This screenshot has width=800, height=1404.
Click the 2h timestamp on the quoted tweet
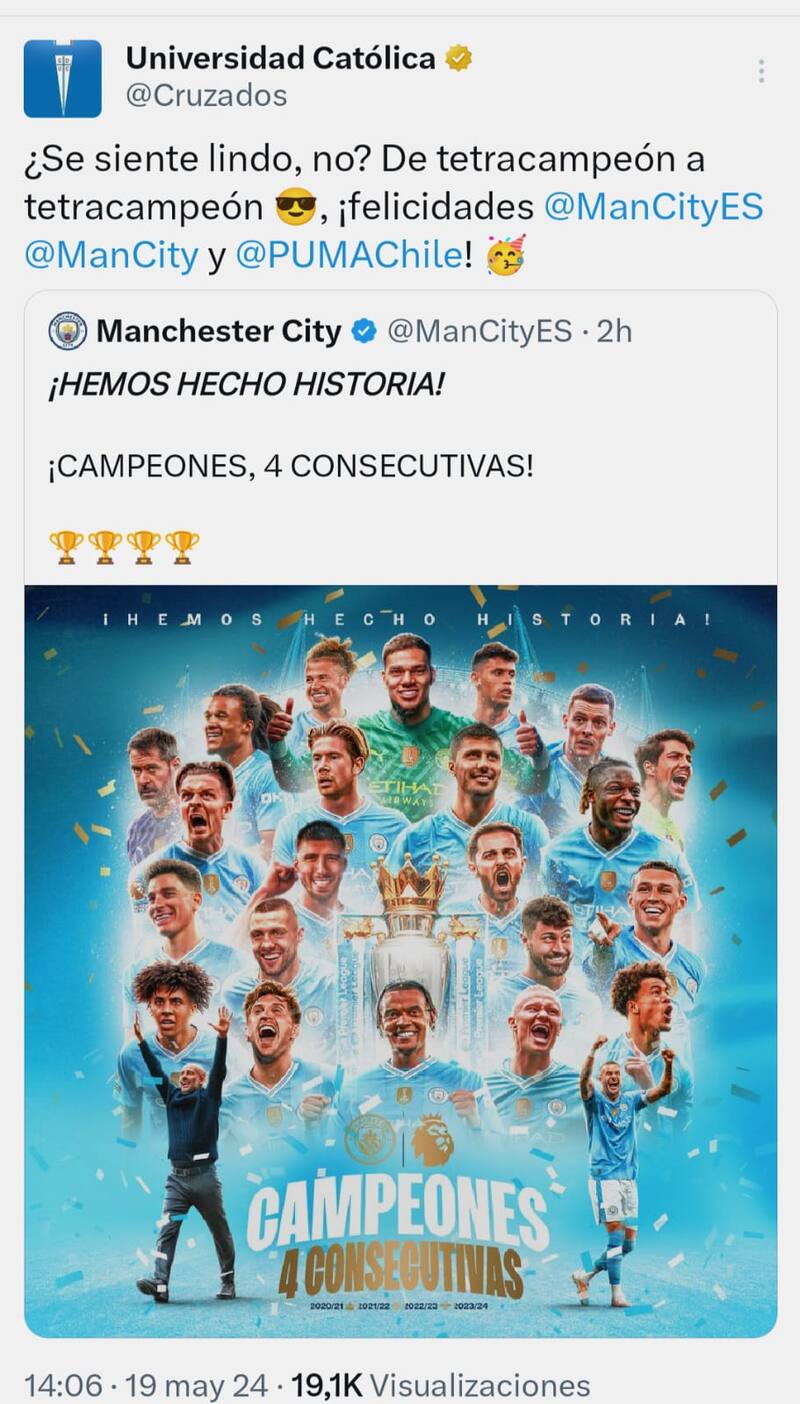coord(614,332)
